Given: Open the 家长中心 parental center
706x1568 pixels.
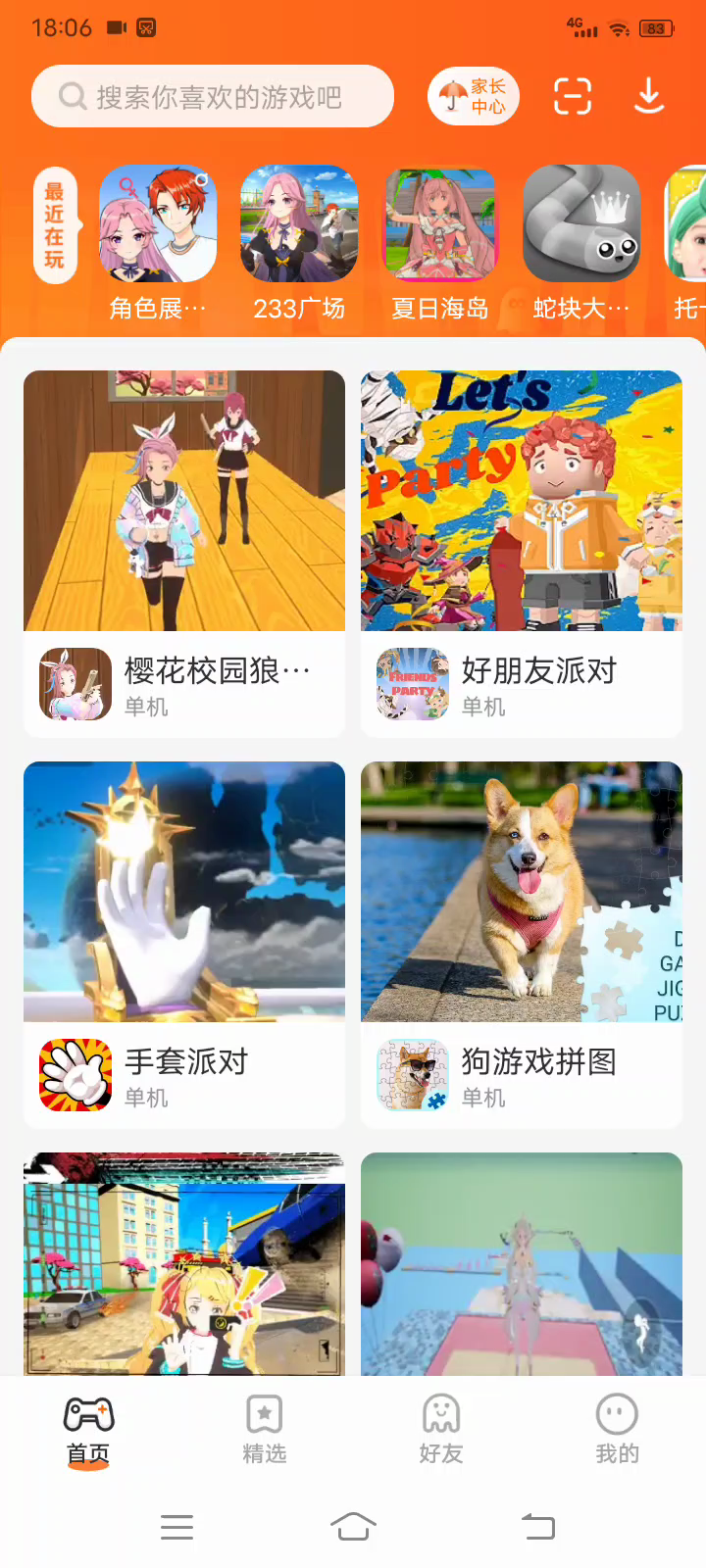Looking at the screenshot, I should coord(474,96).
